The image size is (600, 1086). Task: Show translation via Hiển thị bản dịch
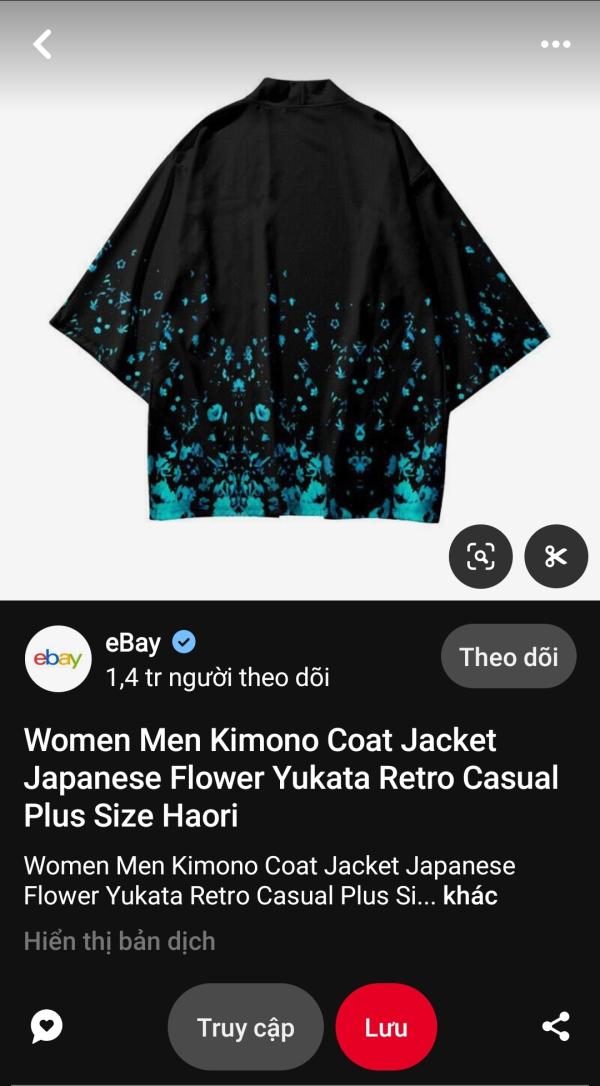(119, 941)
